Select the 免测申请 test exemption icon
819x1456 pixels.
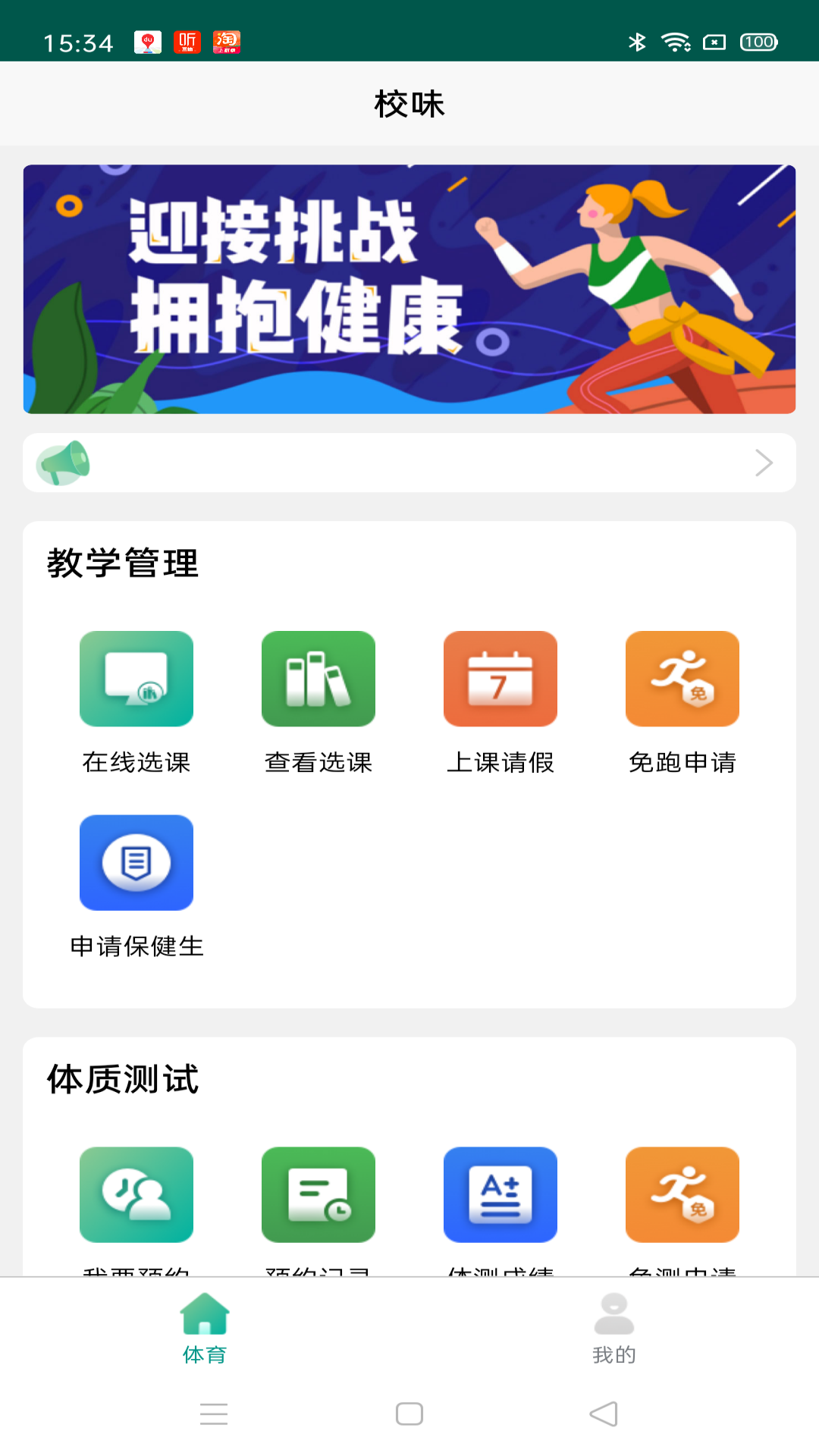tap(682, 1194)
